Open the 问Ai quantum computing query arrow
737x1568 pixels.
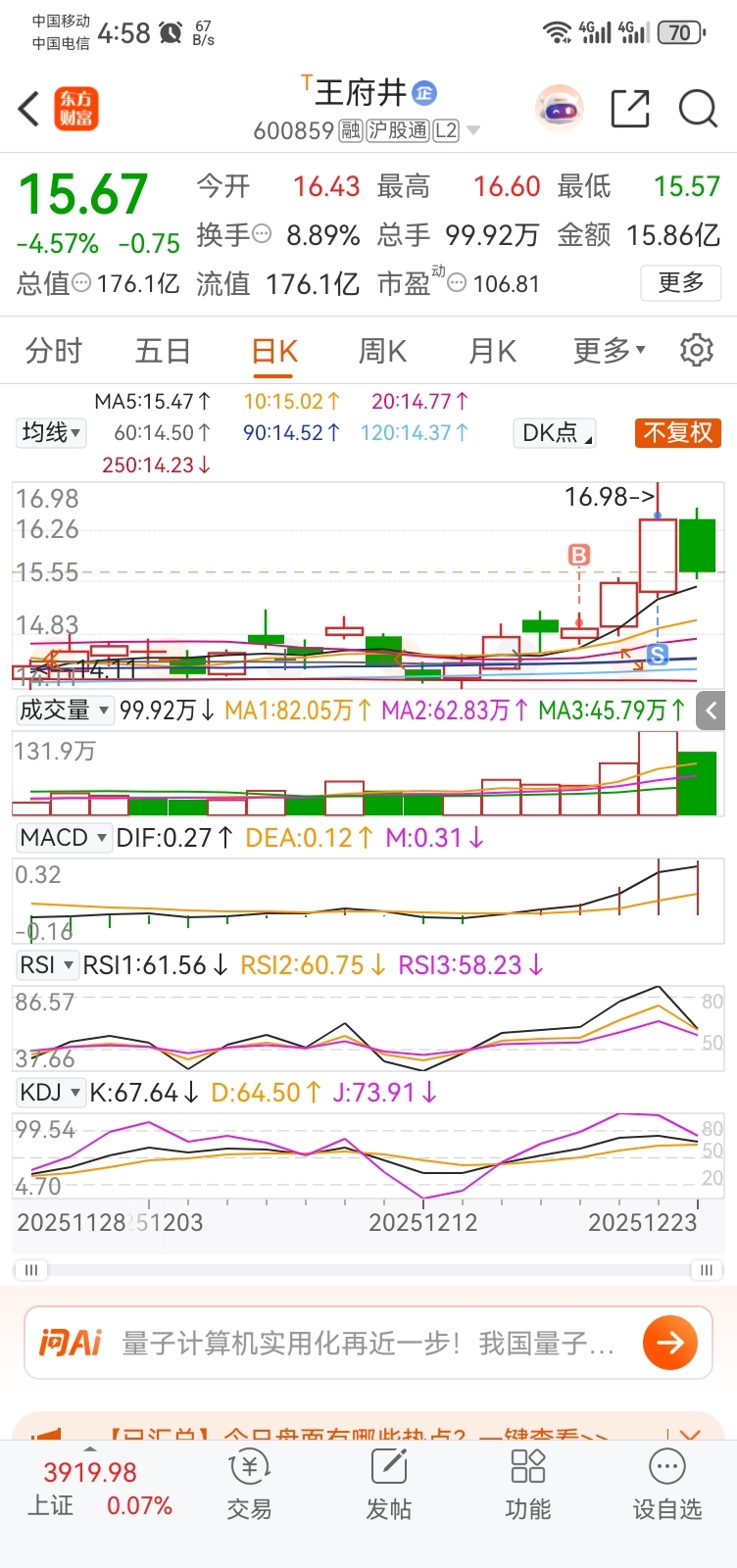tap(670, 1343)
